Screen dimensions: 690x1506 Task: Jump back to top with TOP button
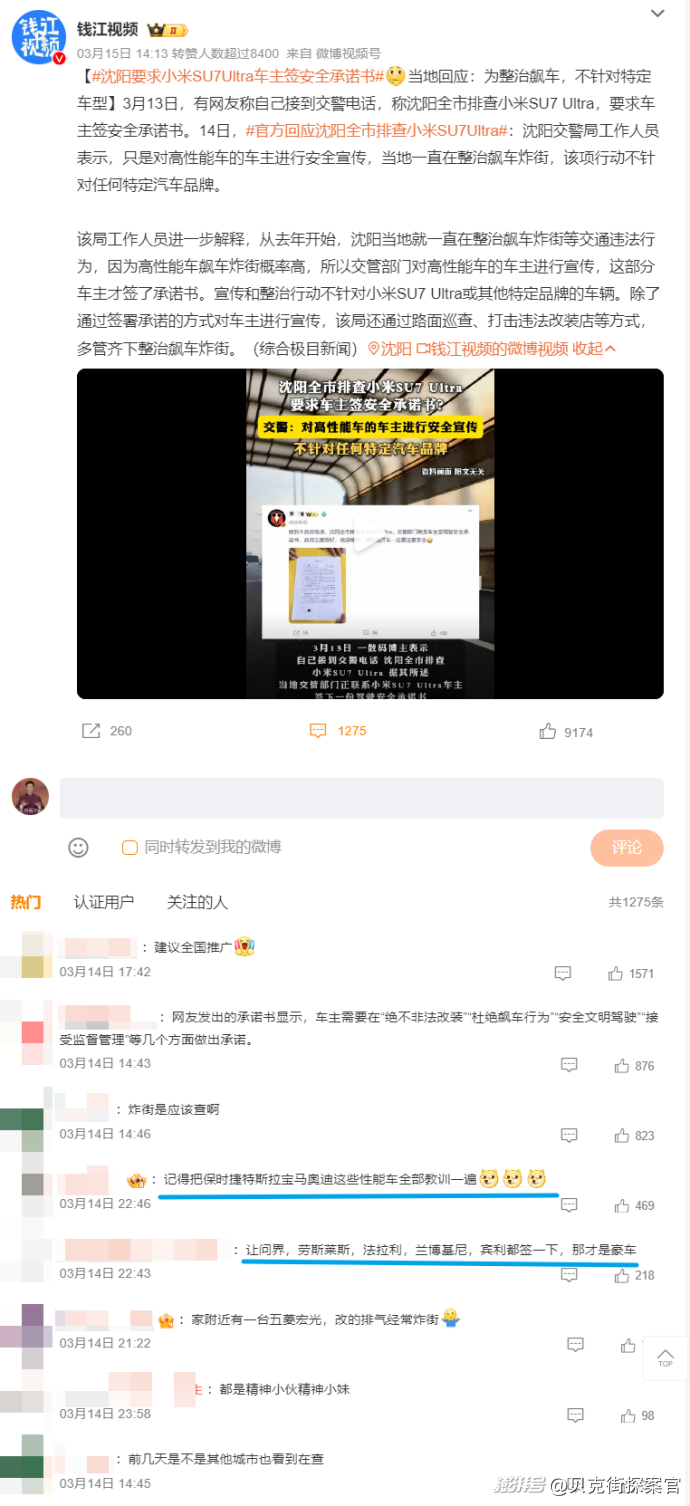tap(665, 1358)
